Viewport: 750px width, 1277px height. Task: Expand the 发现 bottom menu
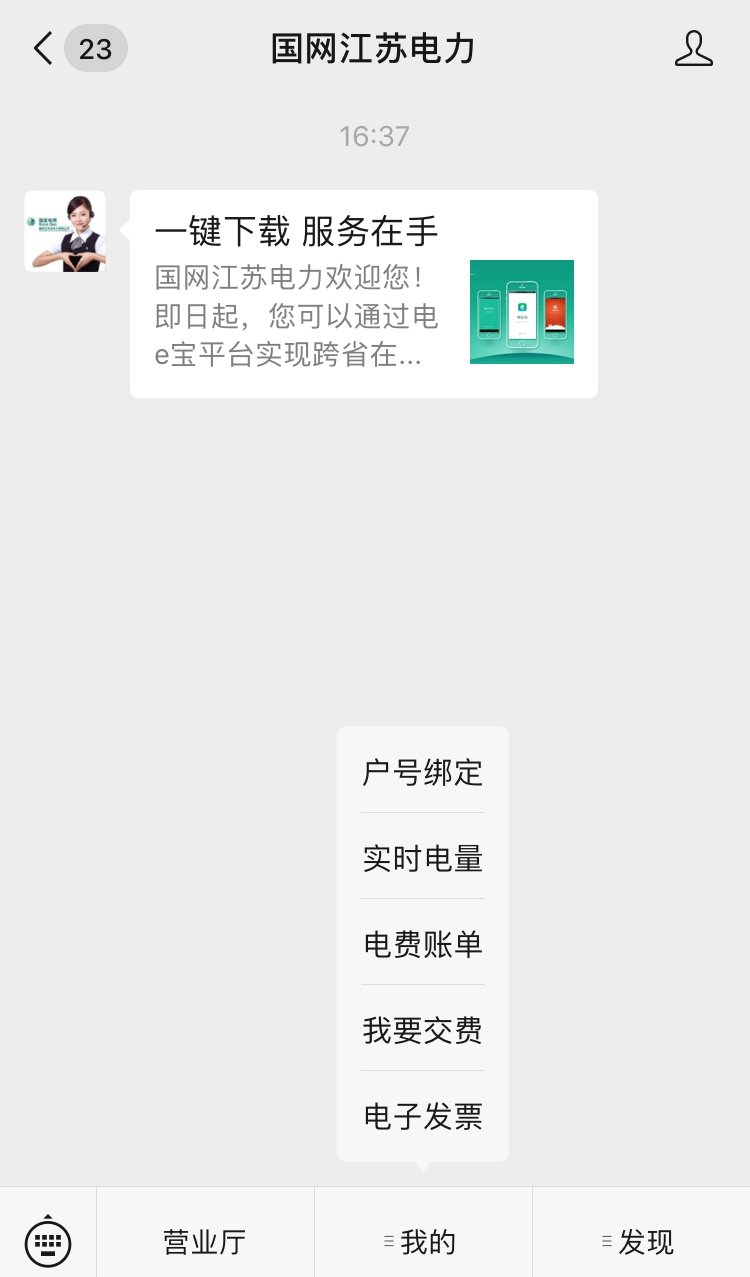(641, 1242)
